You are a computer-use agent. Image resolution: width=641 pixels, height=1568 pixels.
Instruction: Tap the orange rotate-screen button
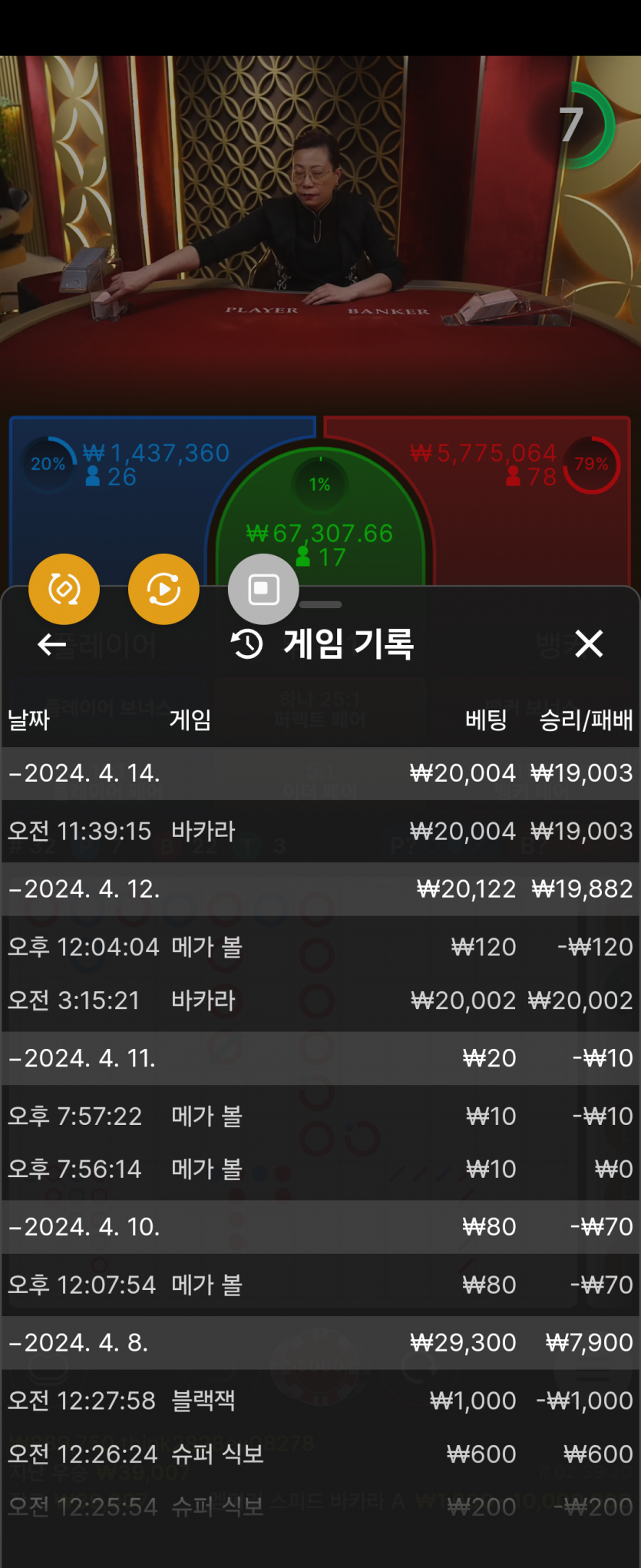point(64,590)
